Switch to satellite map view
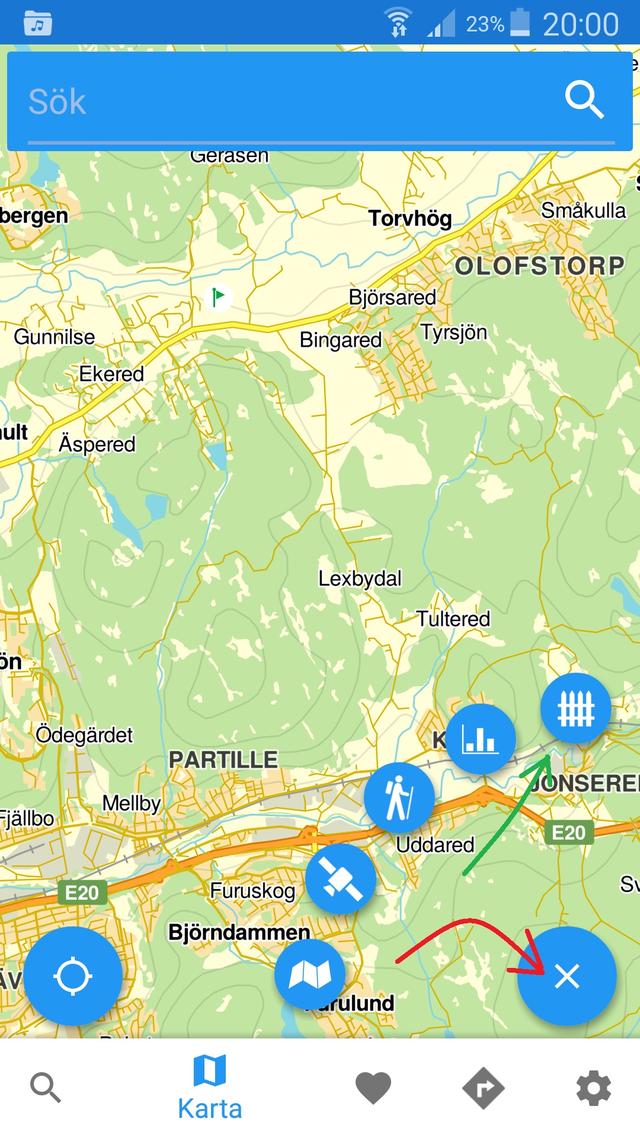The width and height of the screenshot is (640, 1138). pyautogui.click(x=341, y=879)
